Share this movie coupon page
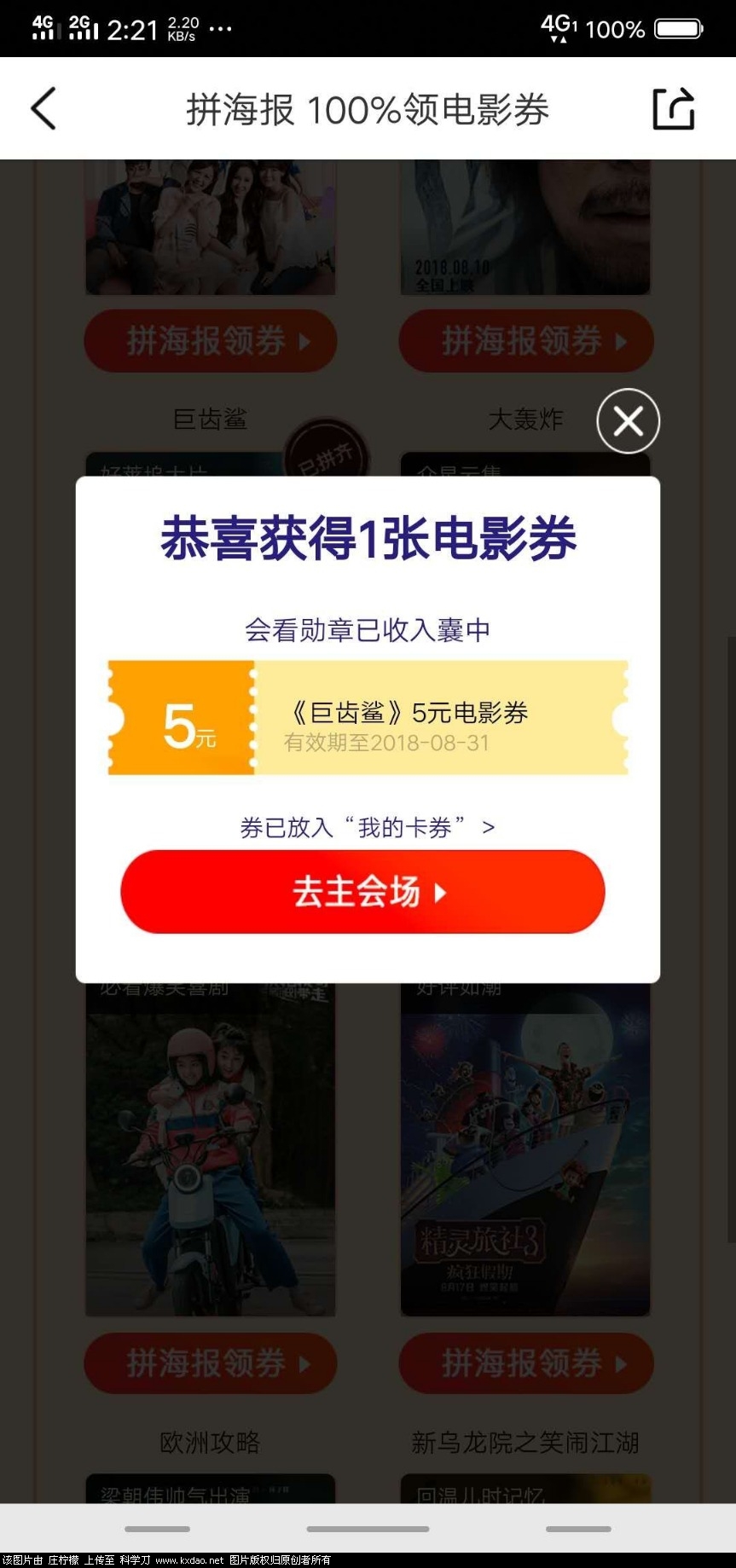 (x=674, y=109)
